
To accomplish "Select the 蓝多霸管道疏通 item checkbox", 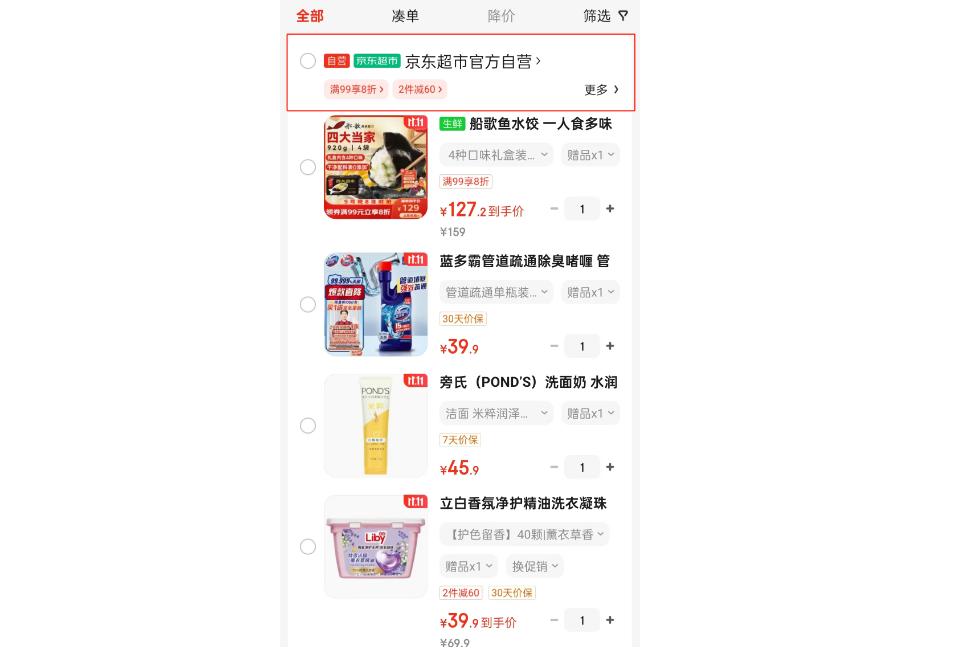I will click(308, 304).
